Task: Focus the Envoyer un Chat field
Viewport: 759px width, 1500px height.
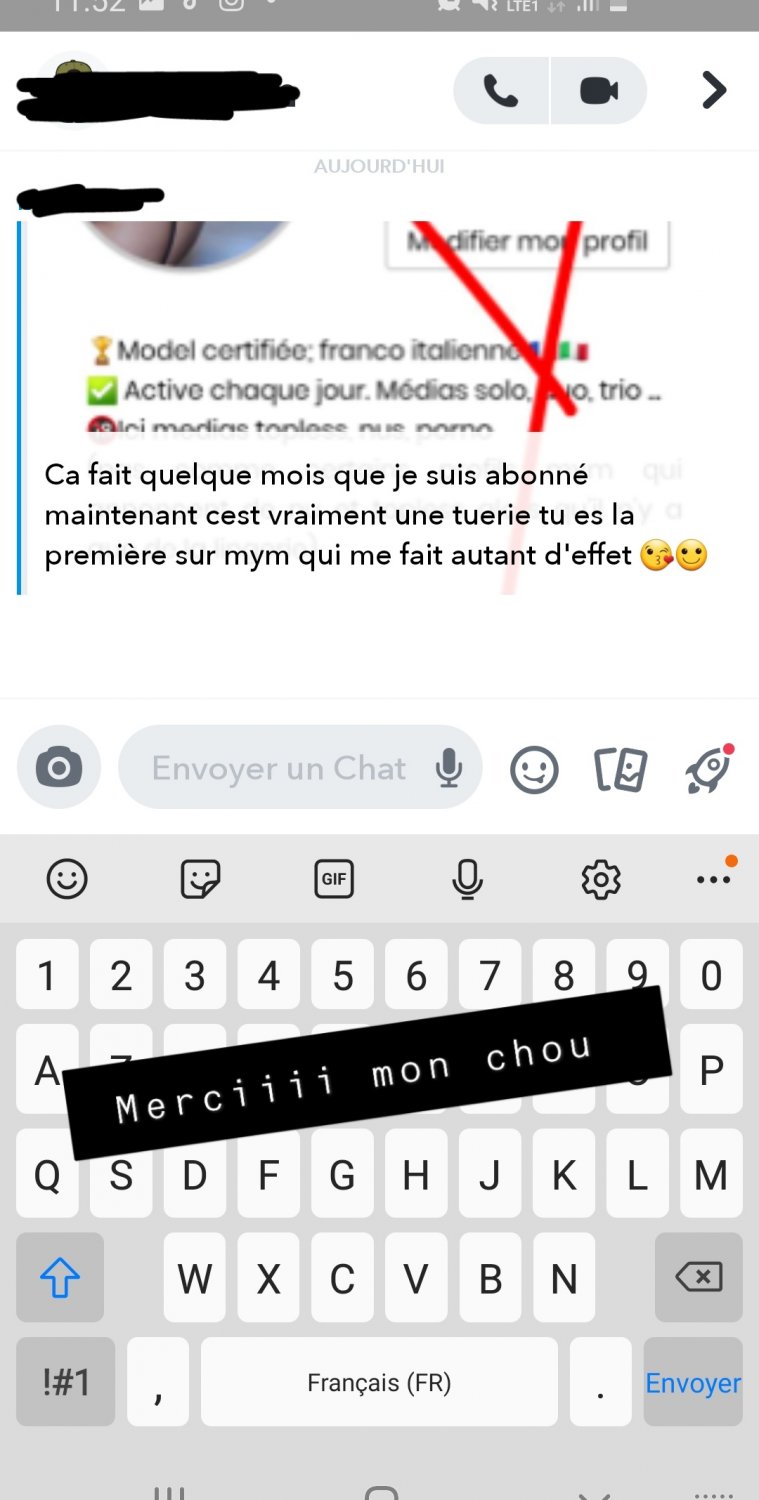Action: click(x=278, y=768)
